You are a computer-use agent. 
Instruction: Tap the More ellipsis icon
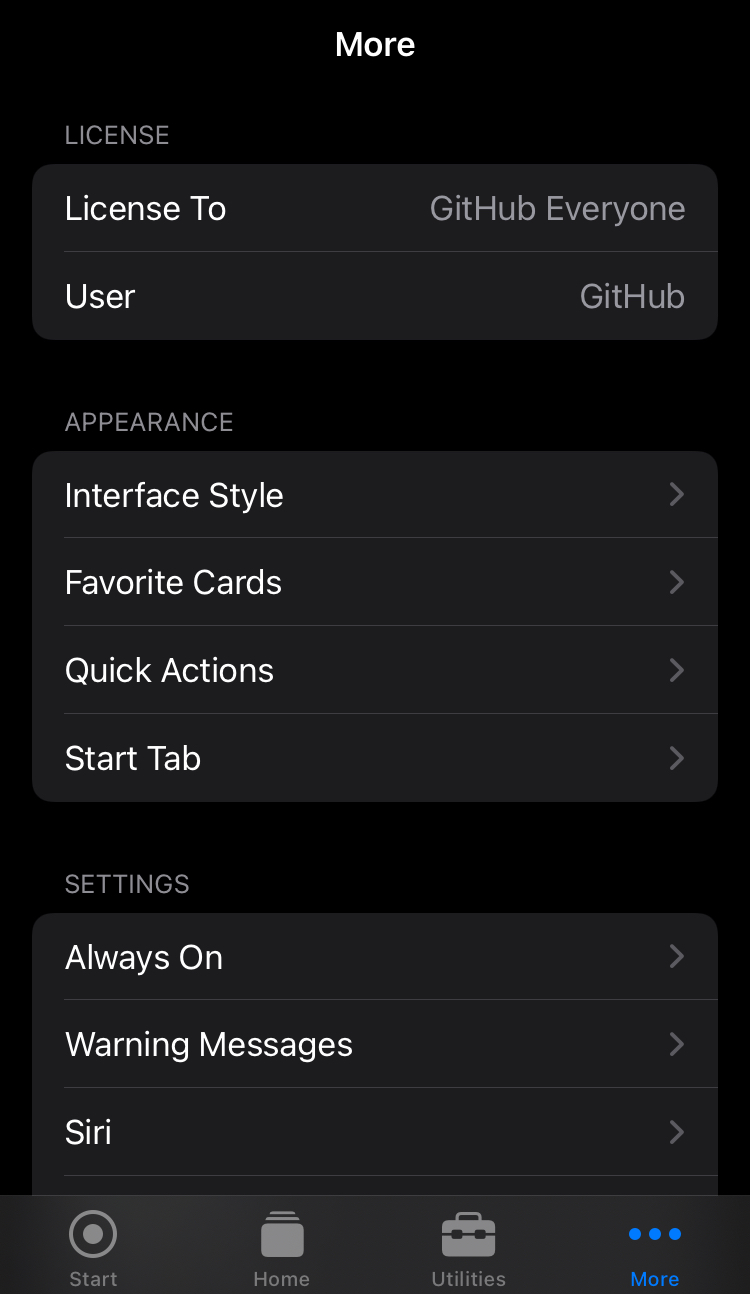[654, 1233]
